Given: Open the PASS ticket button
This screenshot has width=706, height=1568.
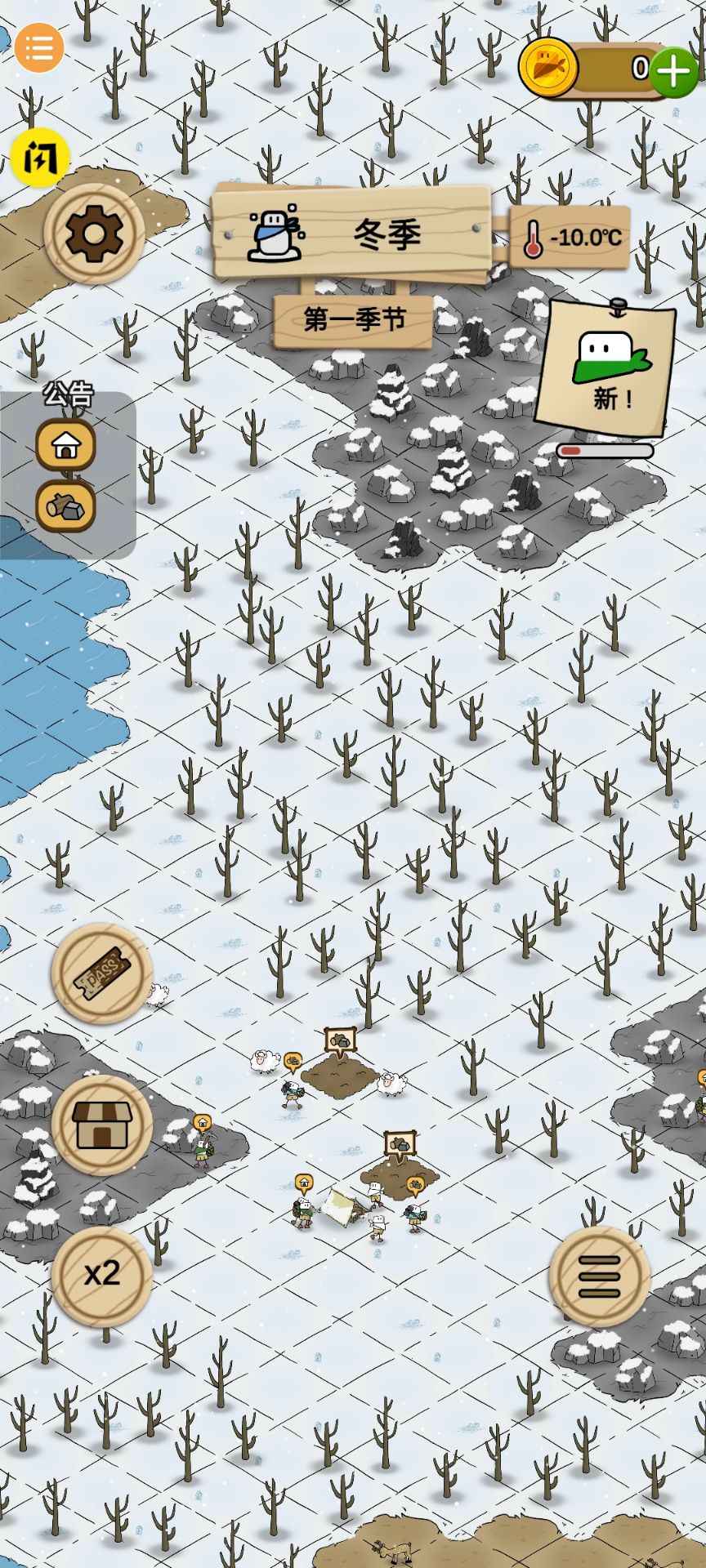Looking at the screenshot, I should click(x=102, y=973).
